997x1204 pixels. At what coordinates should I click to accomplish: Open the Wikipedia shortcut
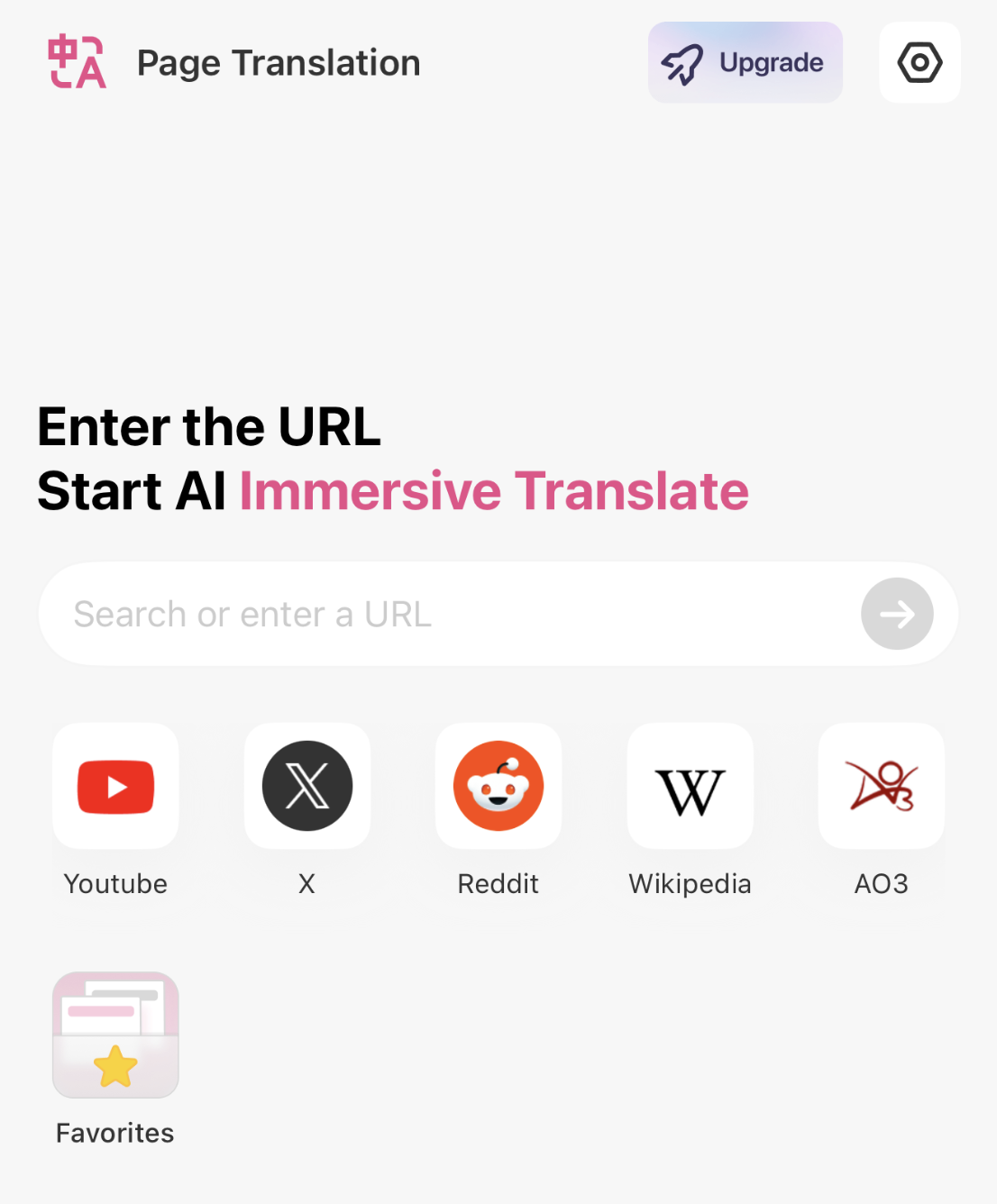pos(690,787)
